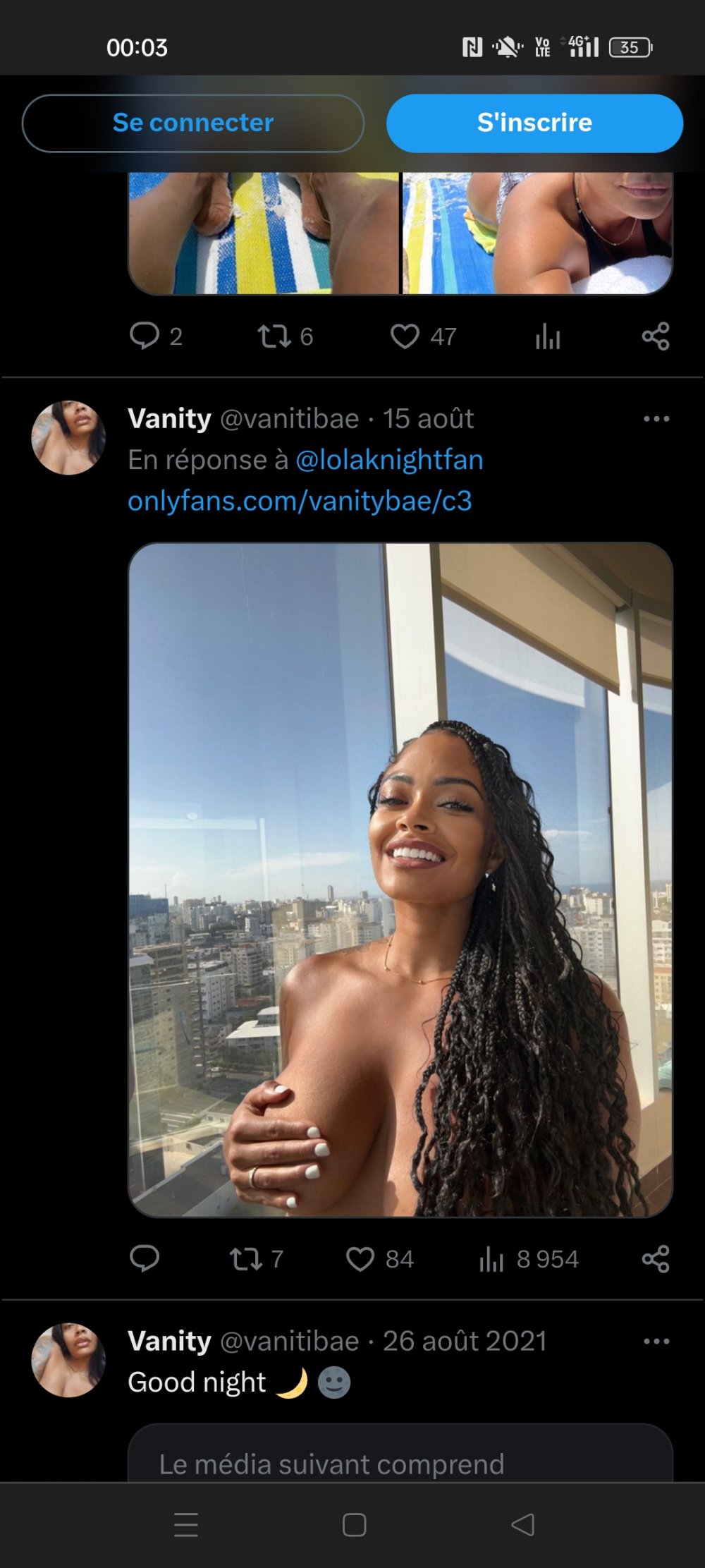Go to the system home screen
705x1568 pixels.
(x=354, y=1524)
